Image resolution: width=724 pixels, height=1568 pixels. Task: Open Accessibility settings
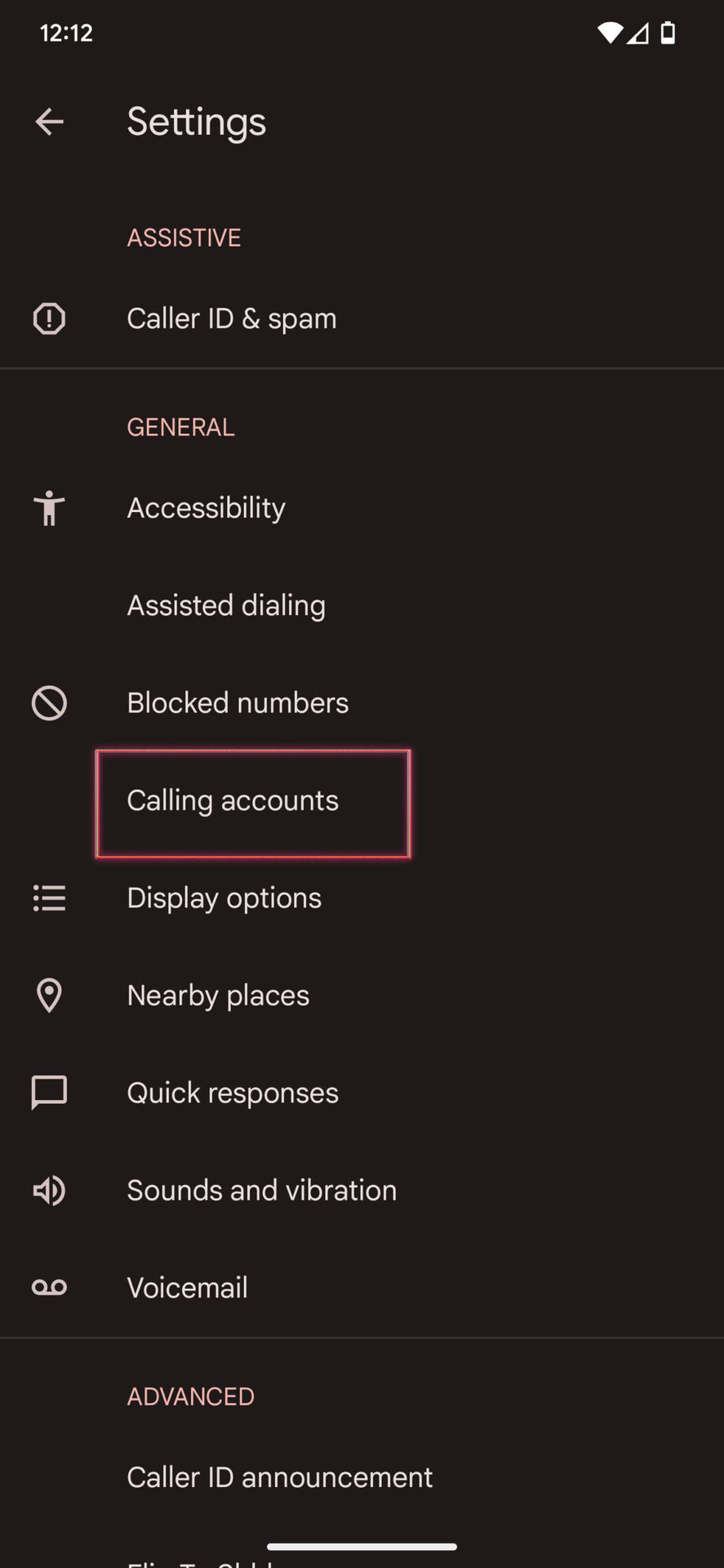coord(362,508)
